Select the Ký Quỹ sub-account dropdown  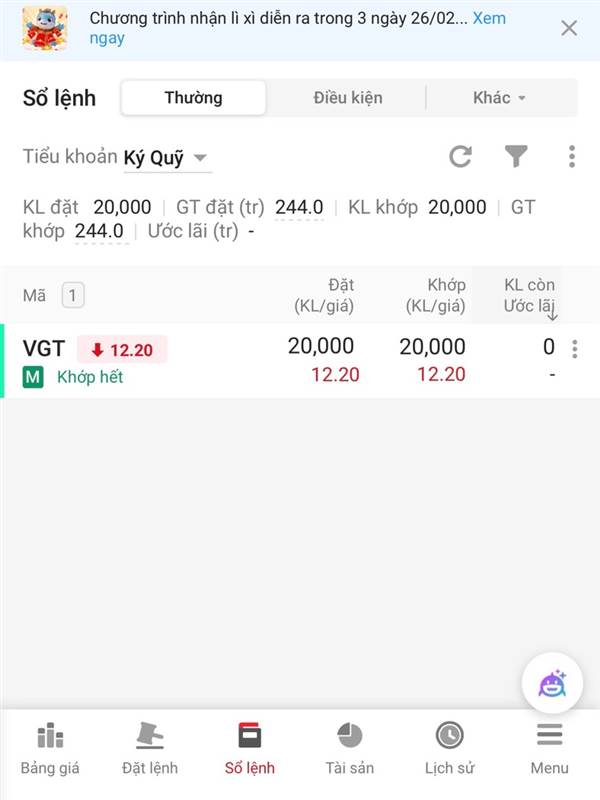166,157
